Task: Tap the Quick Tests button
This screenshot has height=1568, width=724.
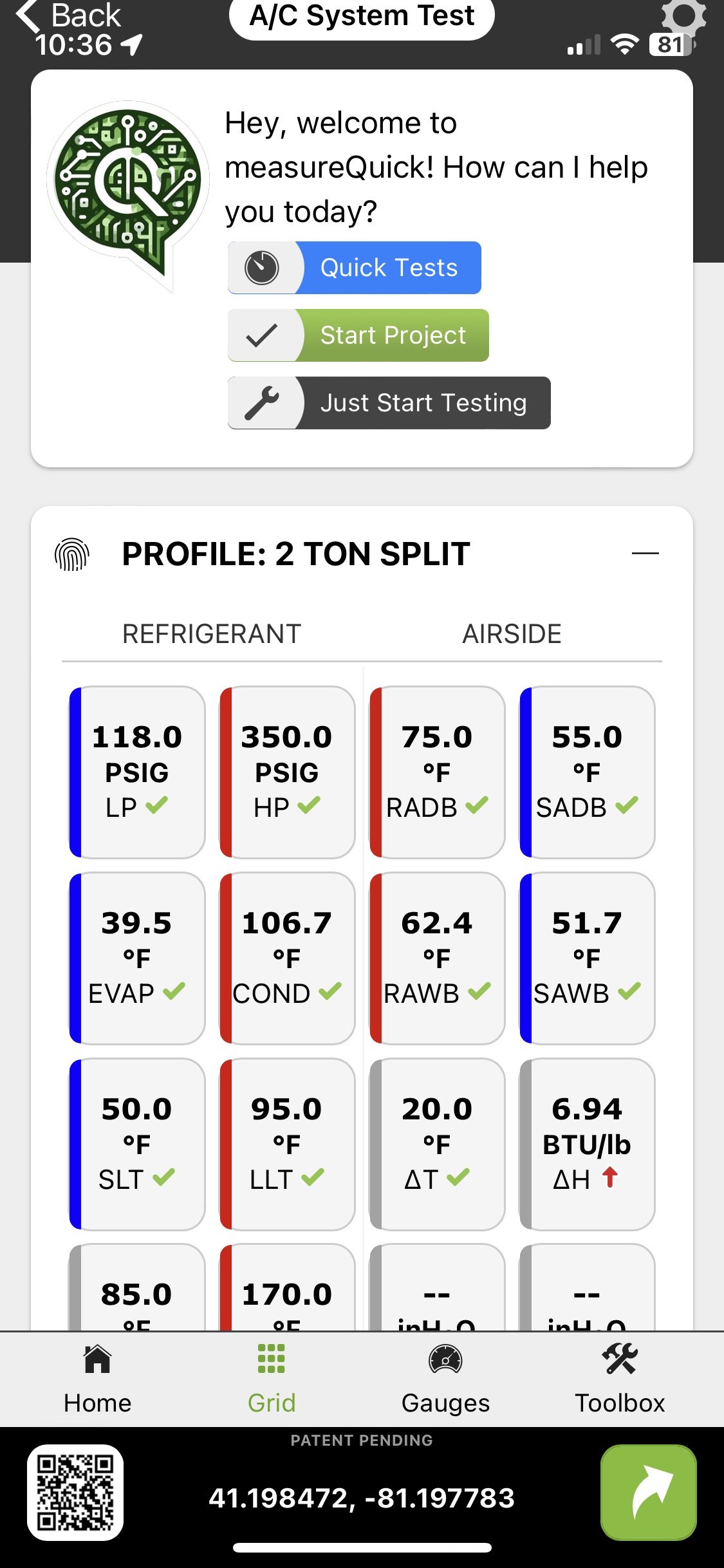Action: pos(355,268)
